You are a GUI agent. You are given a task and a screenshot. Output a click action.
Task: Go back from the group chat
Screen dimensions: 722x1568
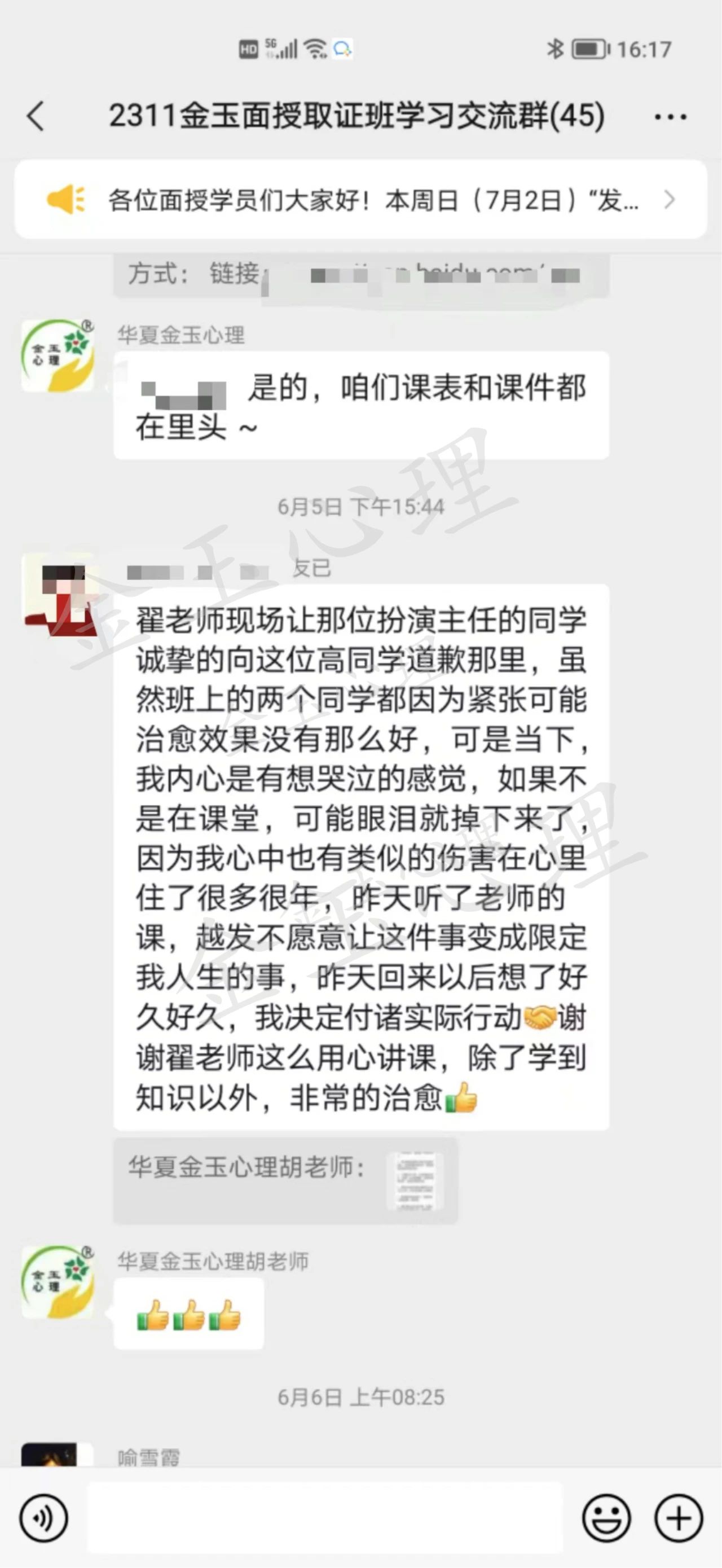point(37,116)
